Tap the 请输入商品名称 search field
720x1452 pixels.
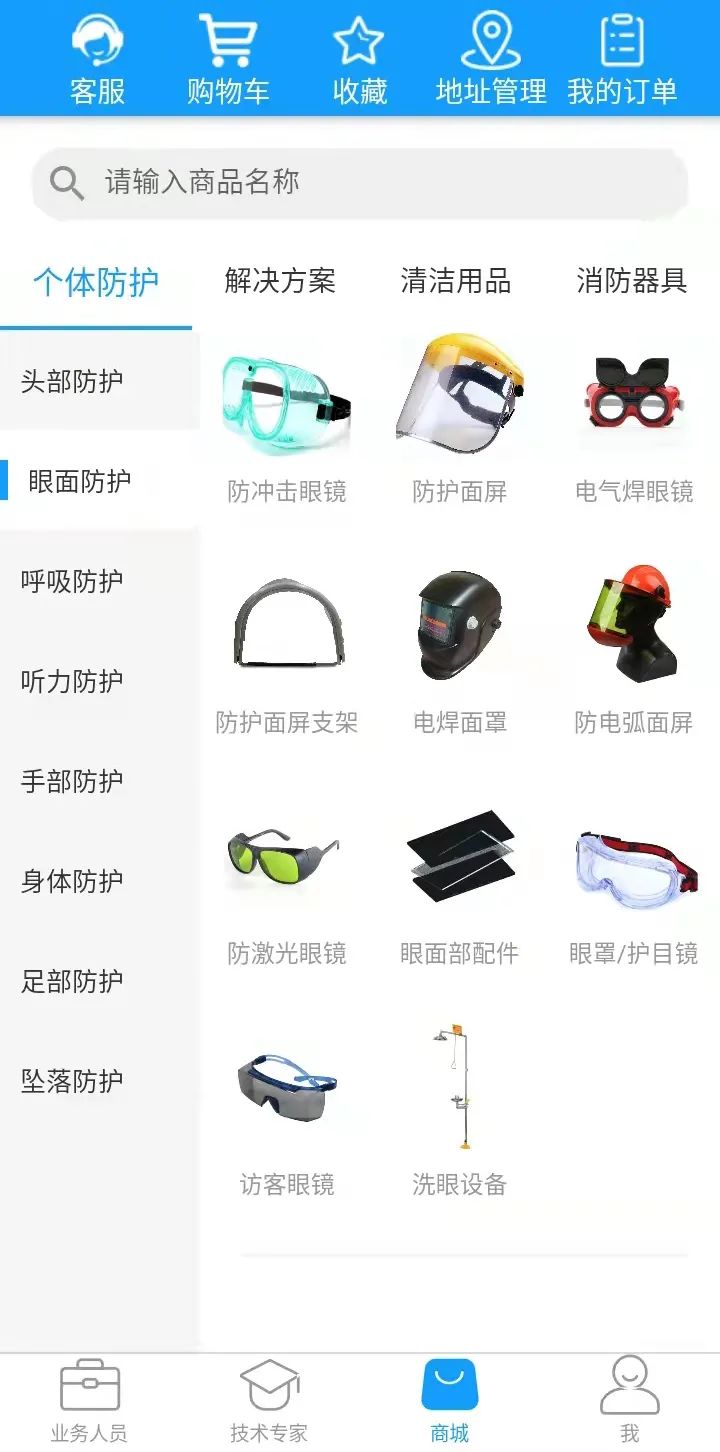point(360,182)
